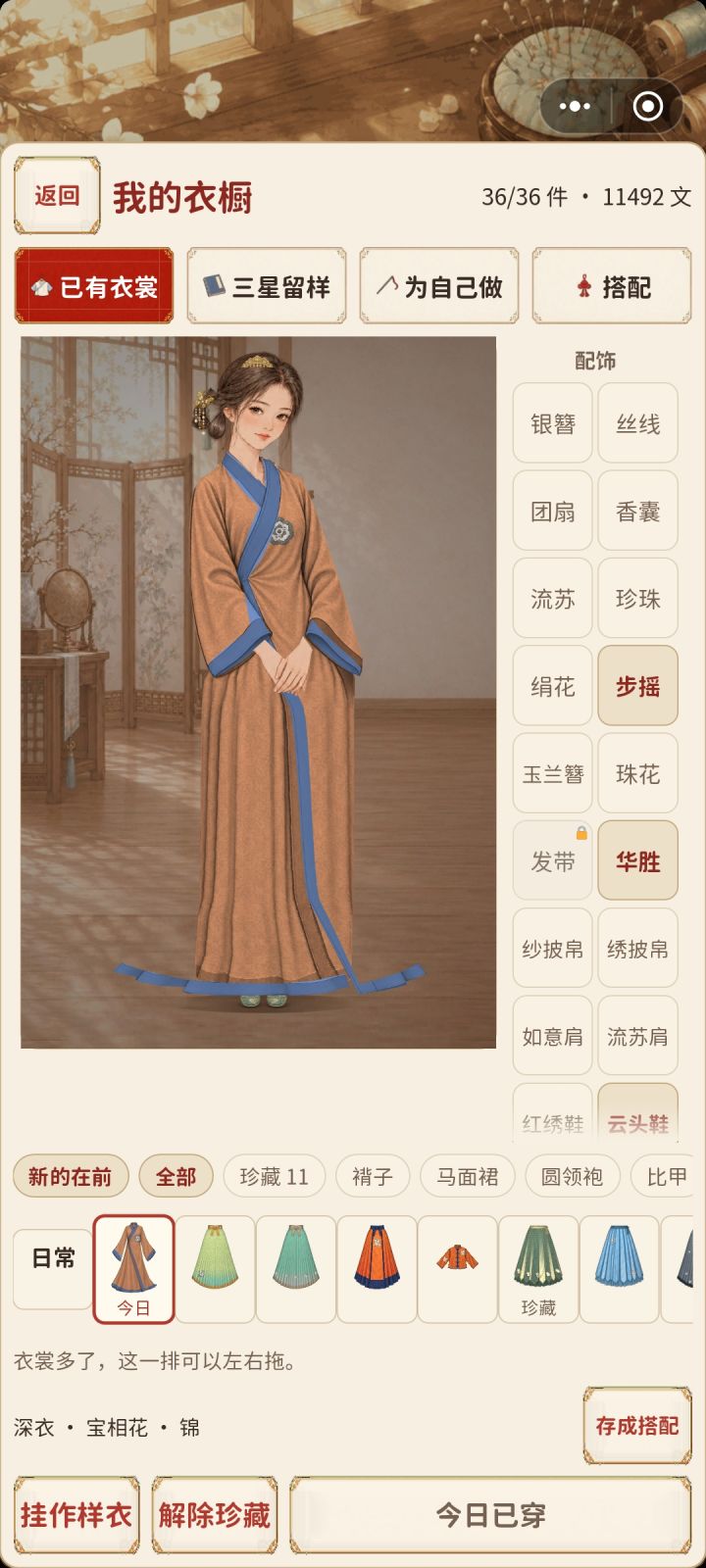Save outfit with 存成搭配
Viewport: 706px width, 1568px height.
click(x=637, y=1426)
